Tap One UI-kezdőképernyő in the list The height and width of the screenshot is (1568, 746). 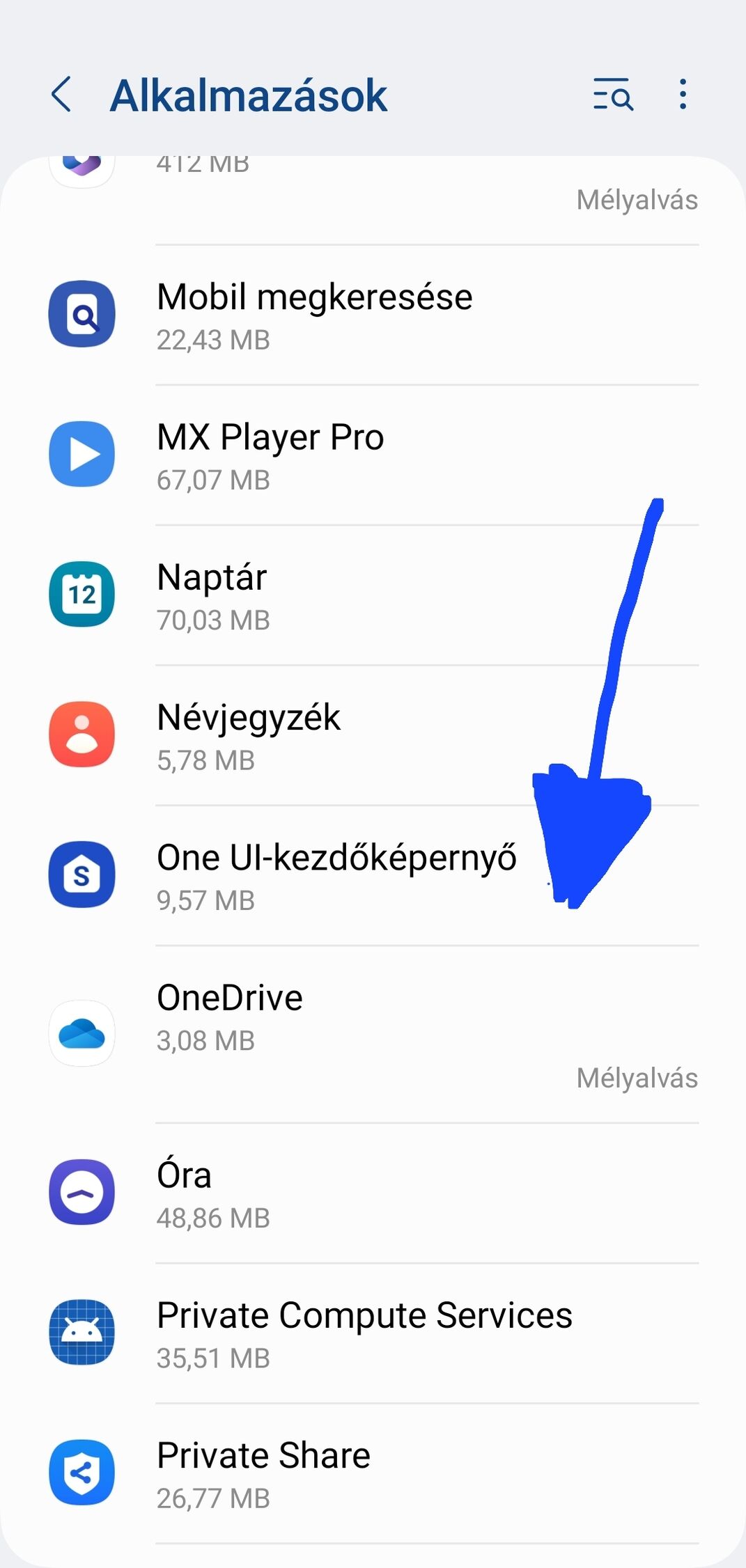(x=373, y=876)
